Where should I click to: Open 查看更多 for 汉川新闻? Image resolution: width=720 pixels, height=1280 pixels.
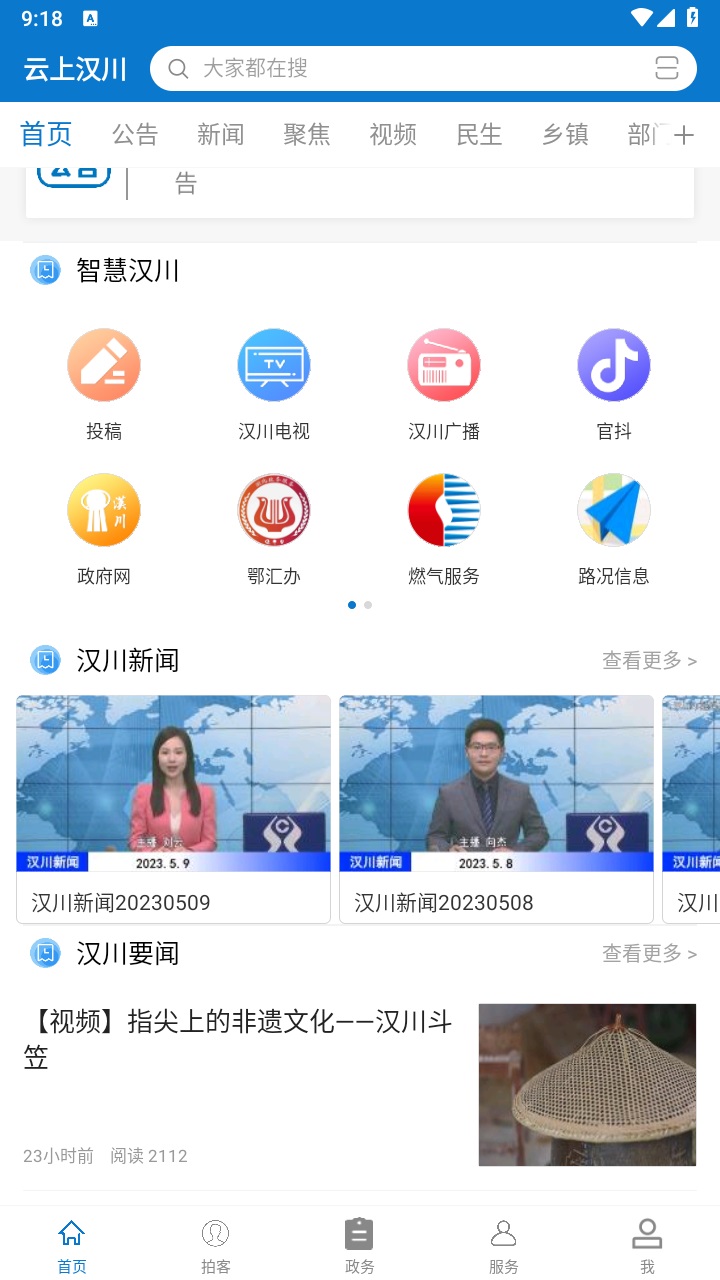(x=649, y=660)
